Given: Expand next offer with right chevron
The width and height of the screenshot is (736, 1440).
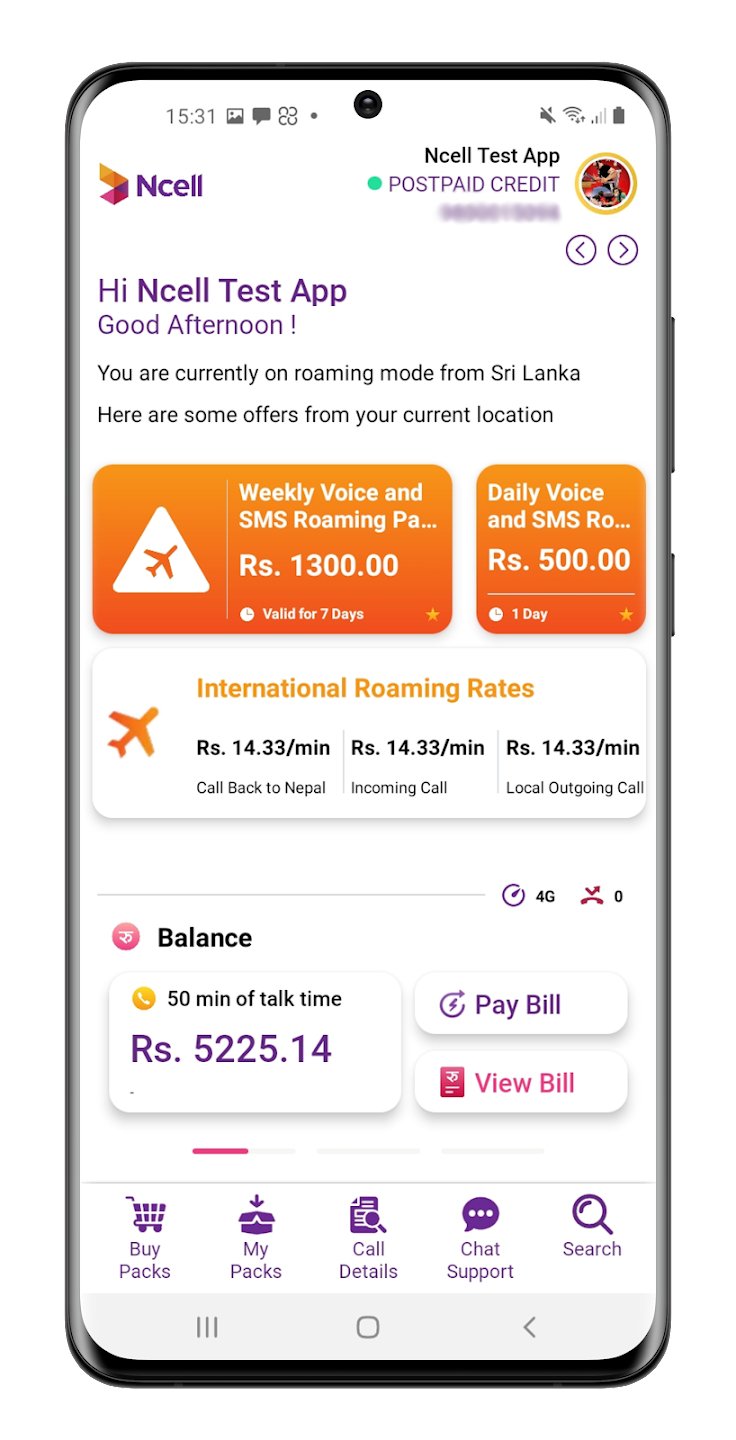Looking at the screenshot, I should 622,250.
